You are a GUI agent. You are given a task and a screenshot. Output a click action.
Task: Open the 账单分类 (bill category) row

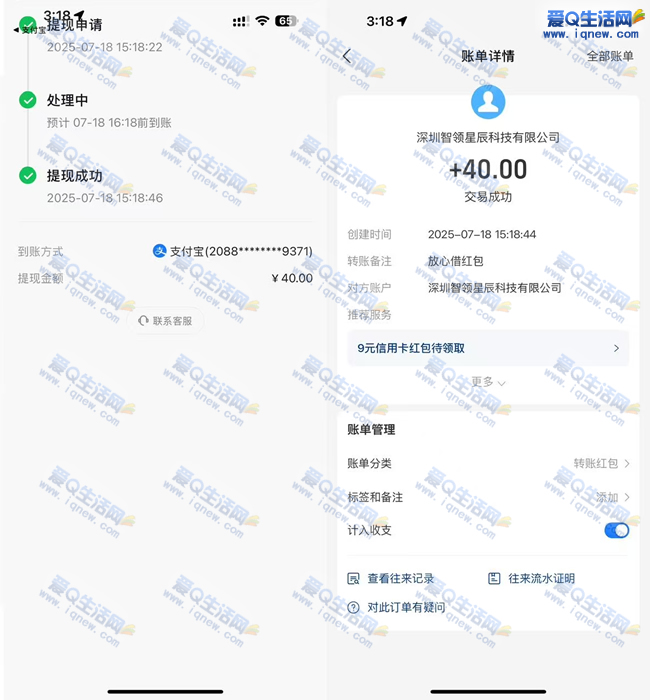tap(487, 463)
